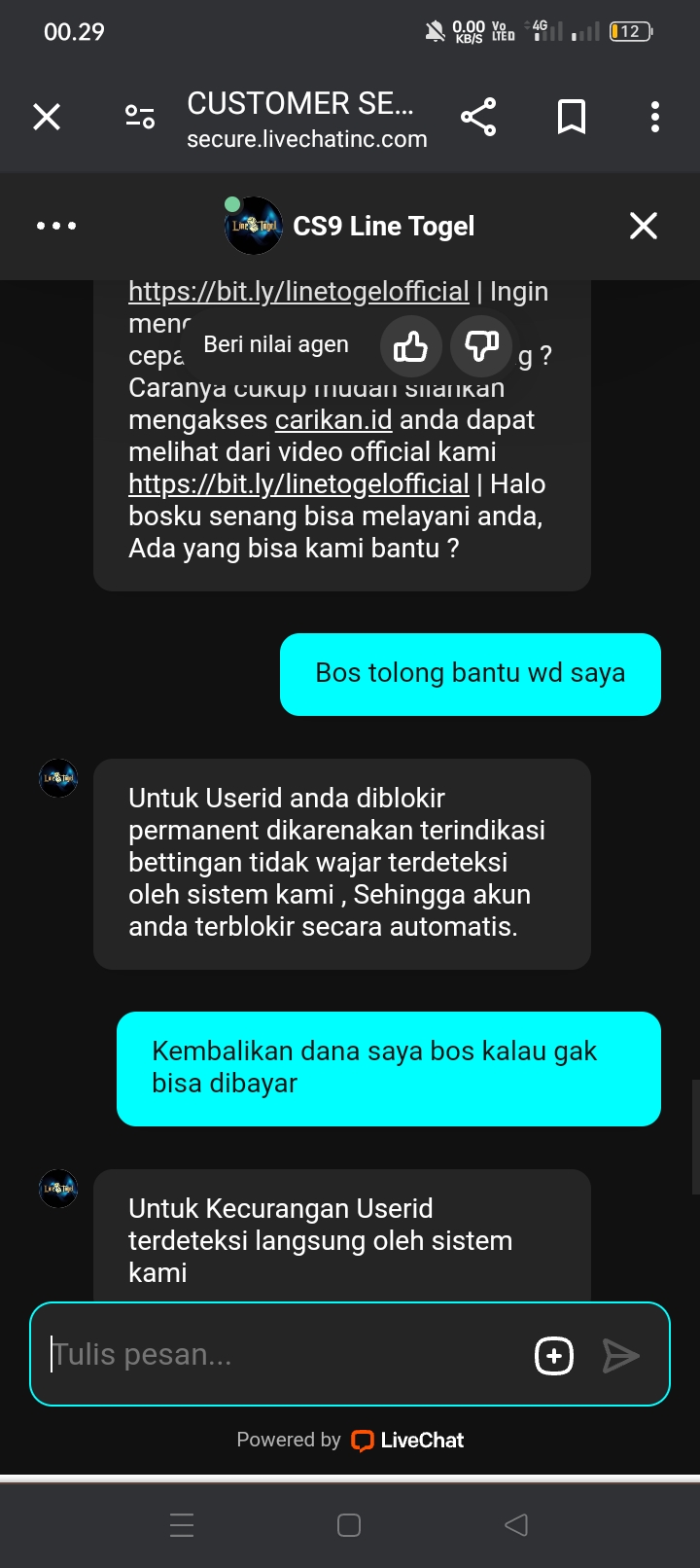Rate the agent with thumbs down
This screenshot has height=1568, width=700.
click(481, 345)
